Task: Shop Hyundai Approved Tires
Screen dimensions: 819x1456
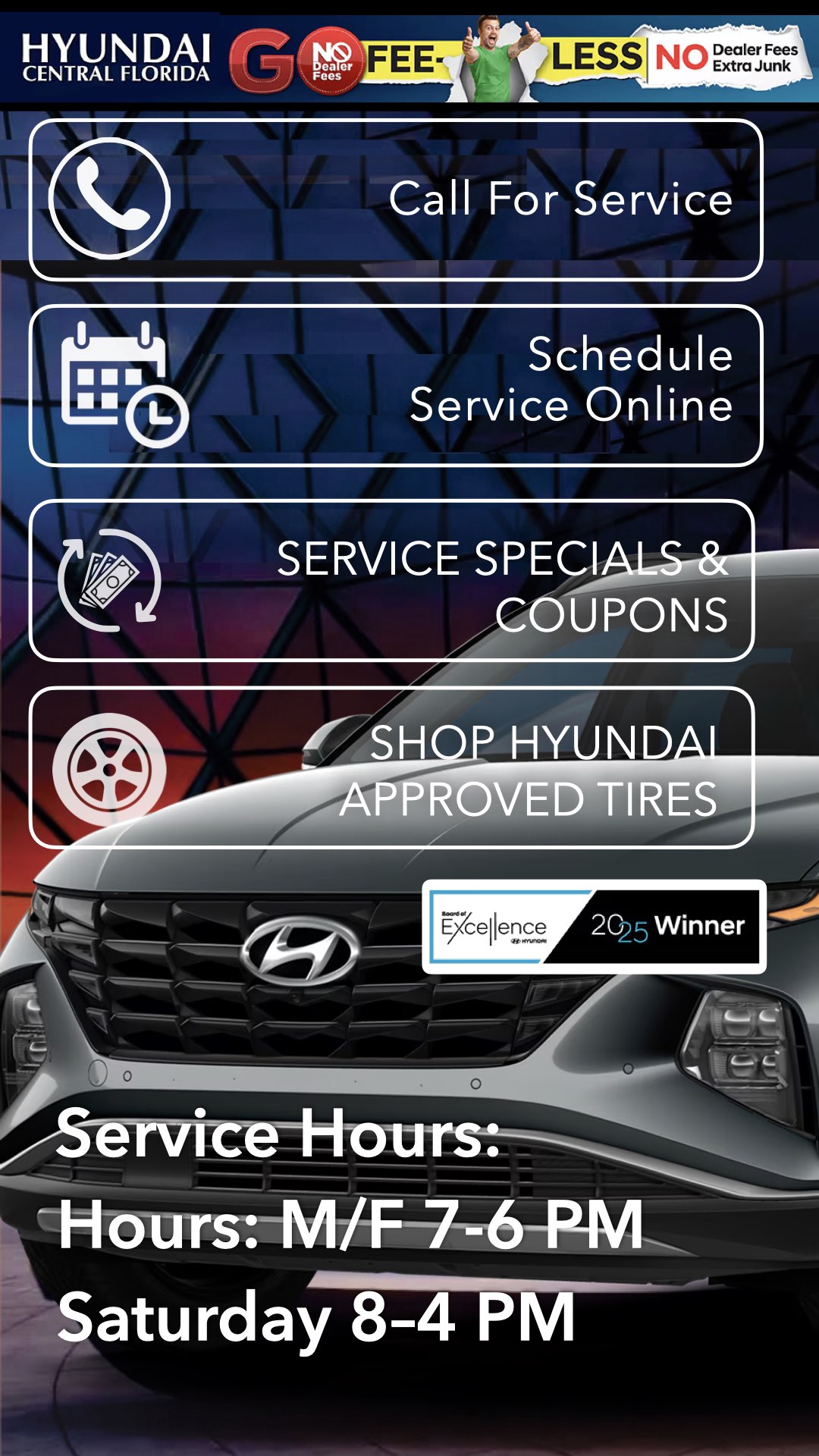Action: pos(392,767)
